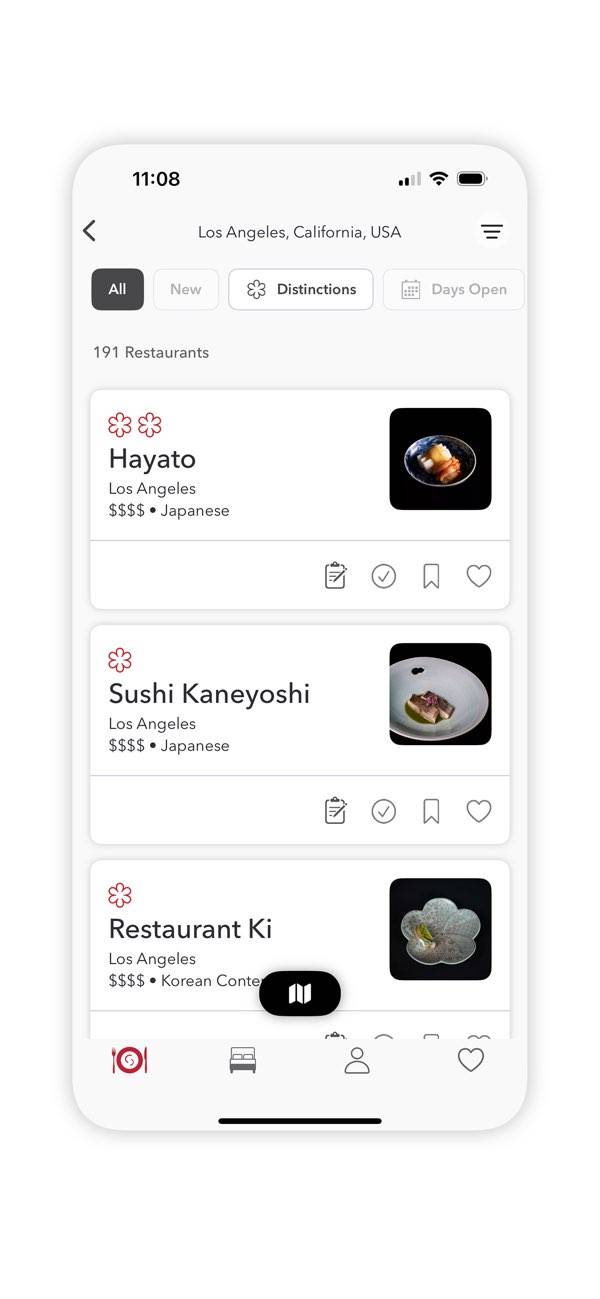Add a note for Hayato

tap(336, 576)
